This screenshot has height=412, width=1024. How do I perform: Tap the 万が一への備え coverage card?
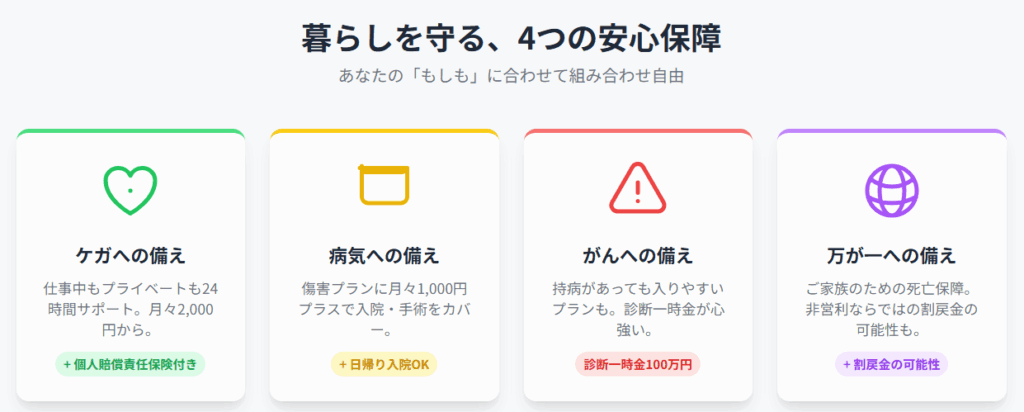[891, 265]
